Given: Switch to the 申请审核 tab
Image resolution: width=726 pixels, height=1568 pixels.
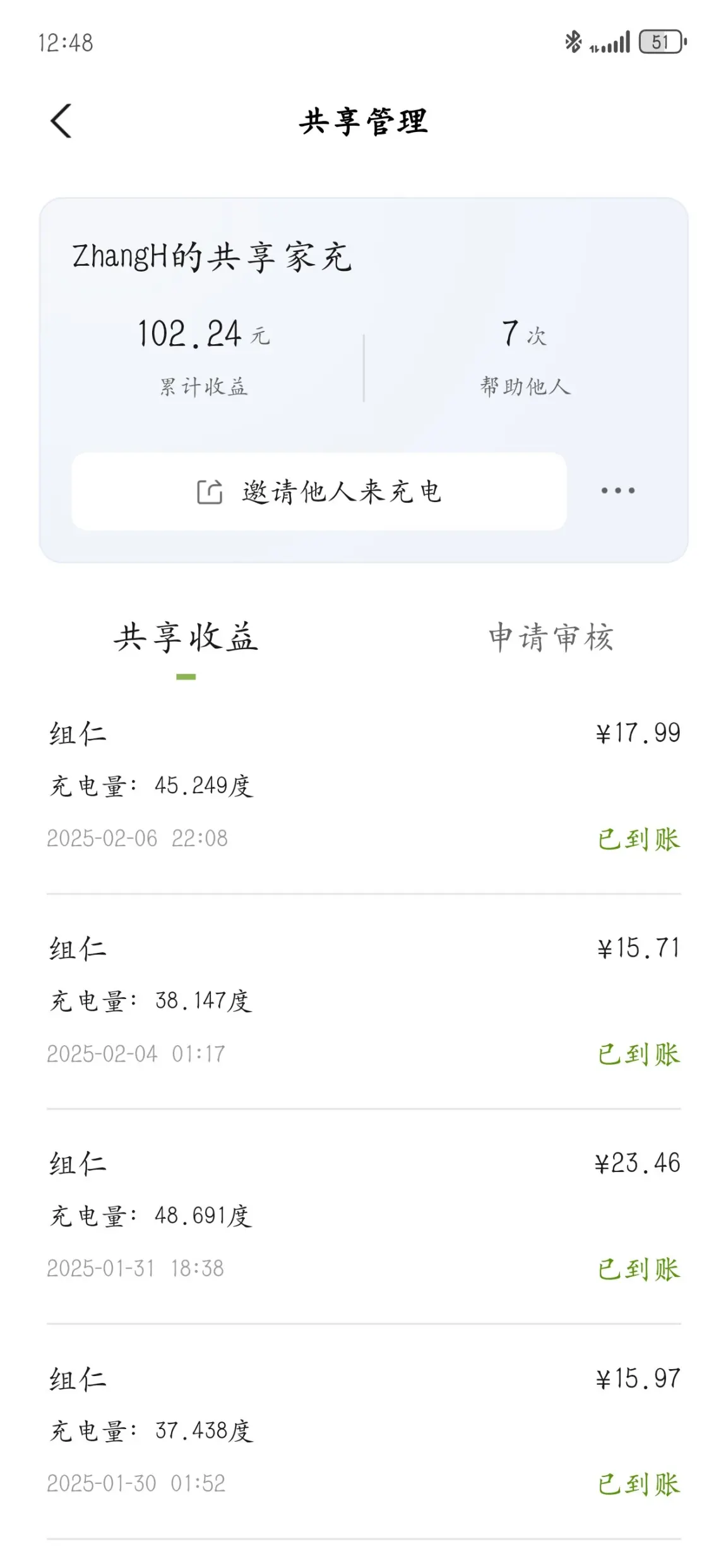Looking at the screenshot, I should tap(550, 637).
